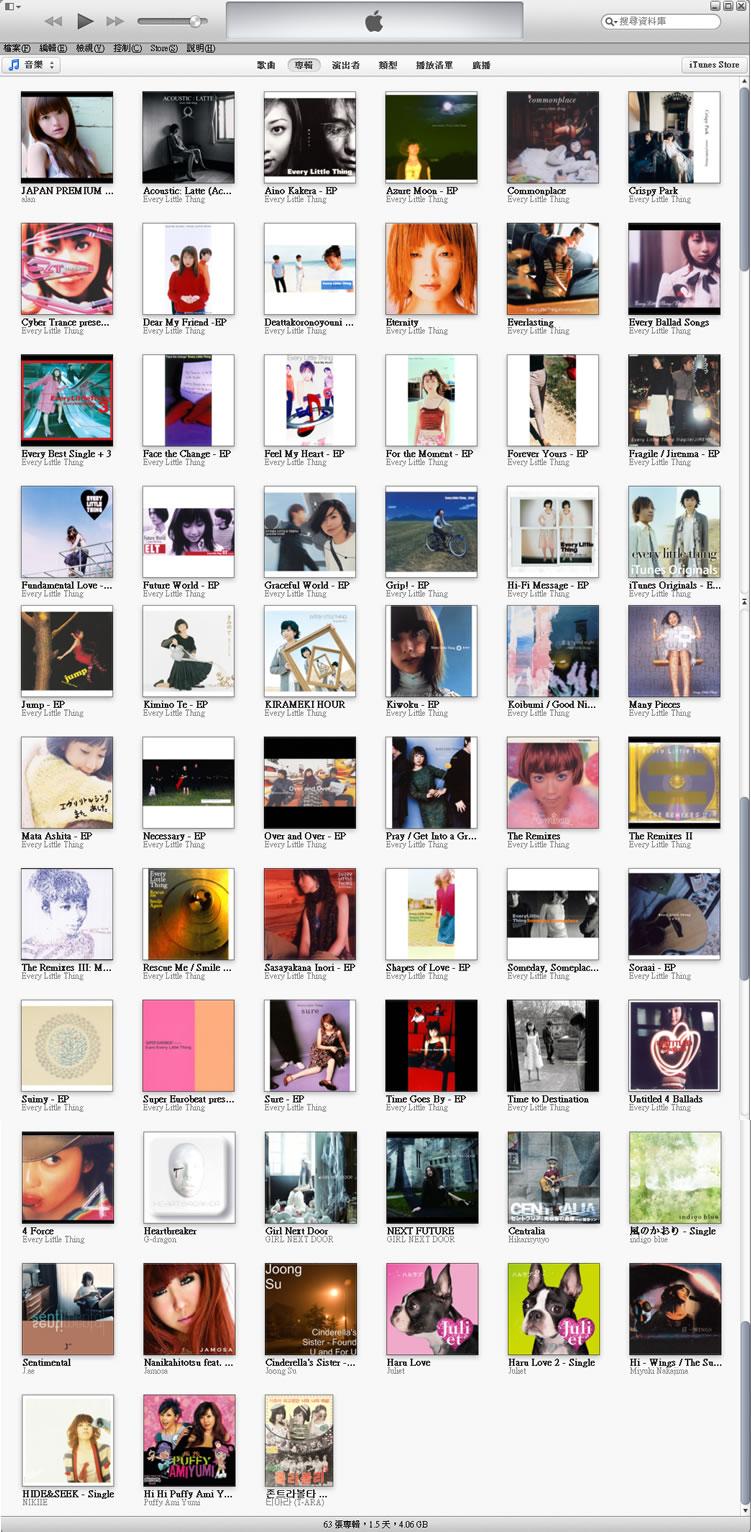Viewport: 751px width, 1532px height.
Task: Start playback with the play button
Action: 85,21
